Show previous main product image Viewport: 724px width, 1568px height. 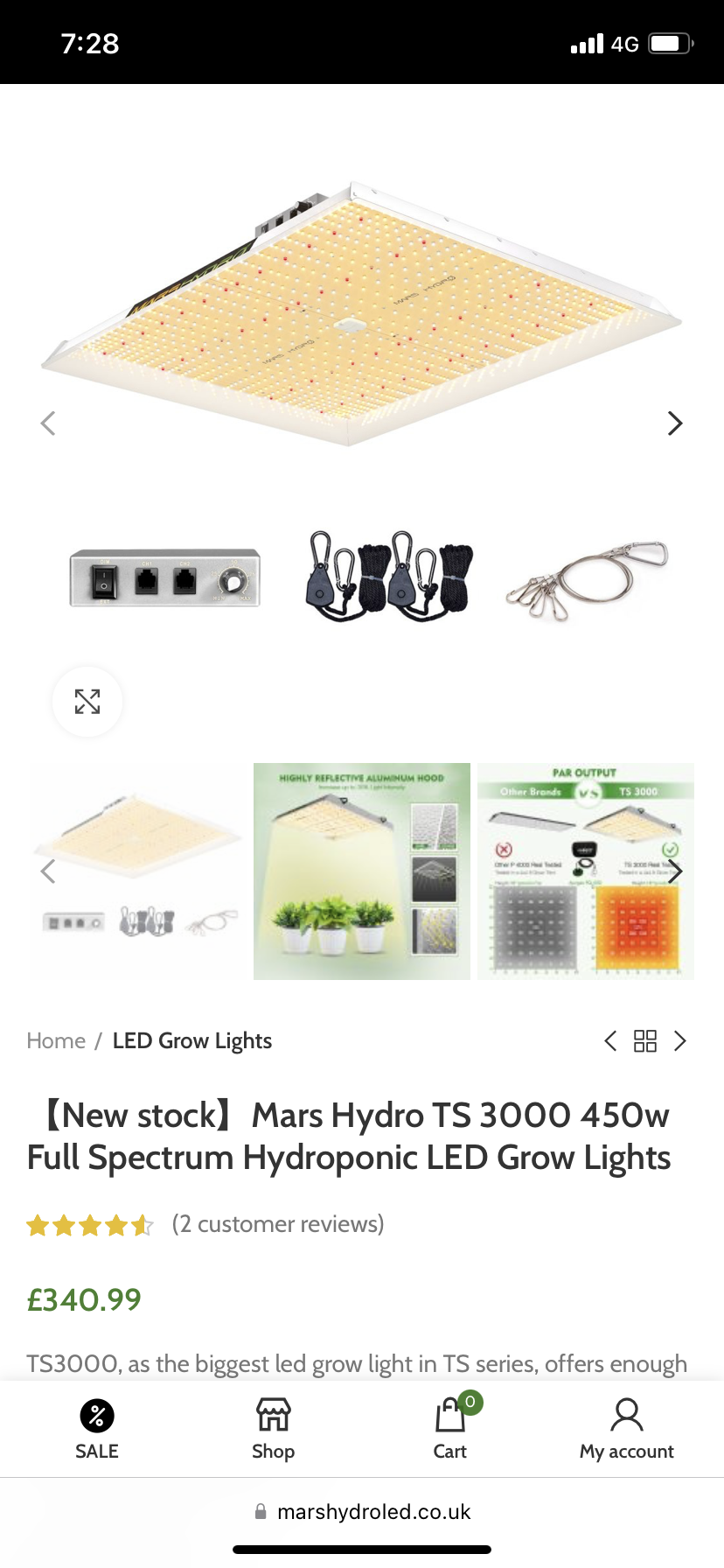48,423
